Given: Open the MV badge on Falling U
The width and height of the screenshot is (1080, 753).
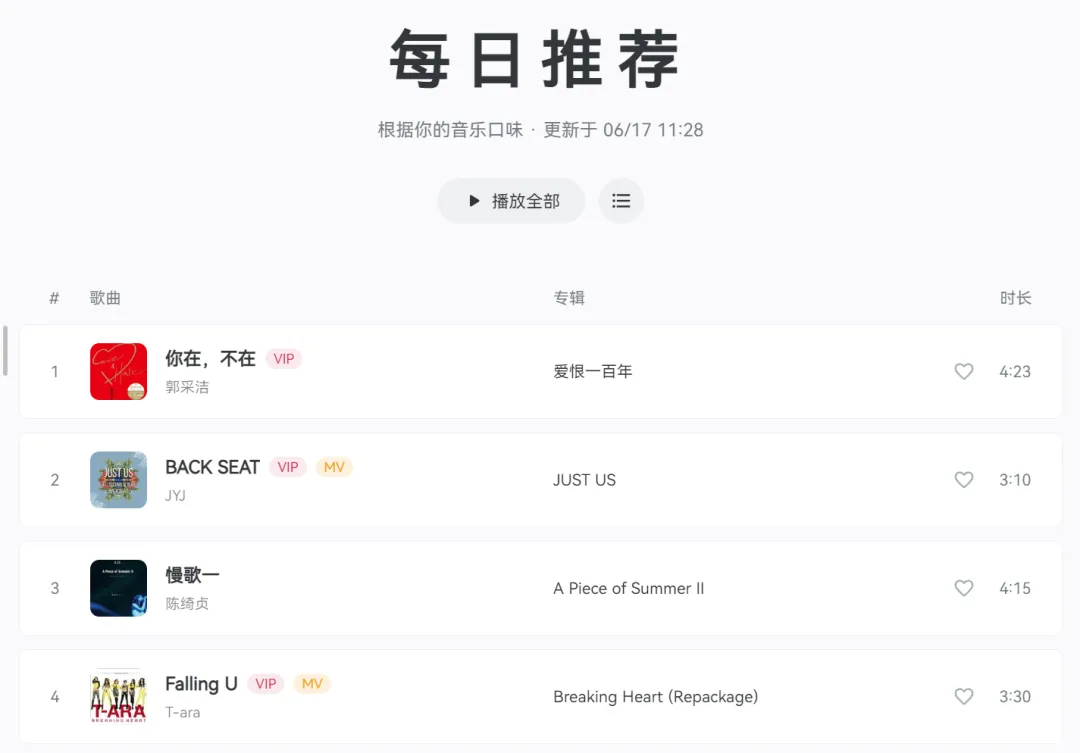Looking at the screenshot, I should tap(312, 684).
